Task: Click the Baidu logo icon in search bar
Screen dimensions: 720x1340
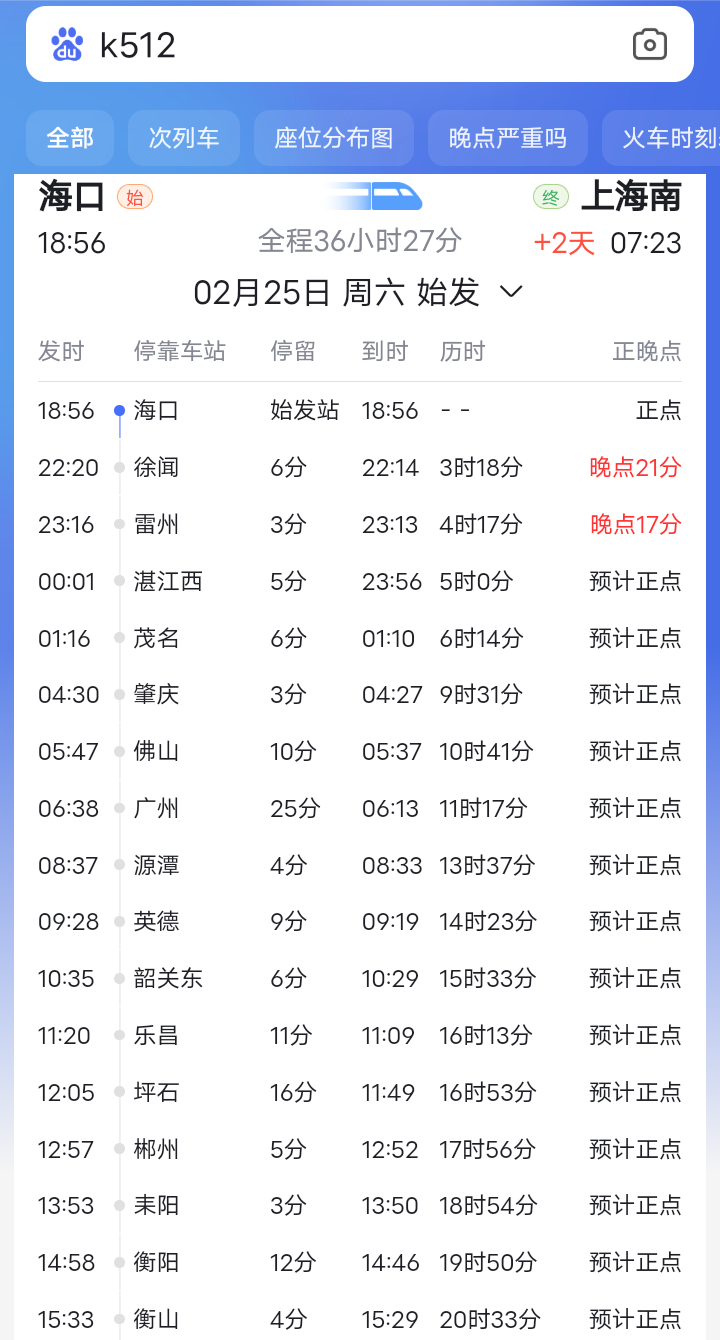Action: (68, 43)
